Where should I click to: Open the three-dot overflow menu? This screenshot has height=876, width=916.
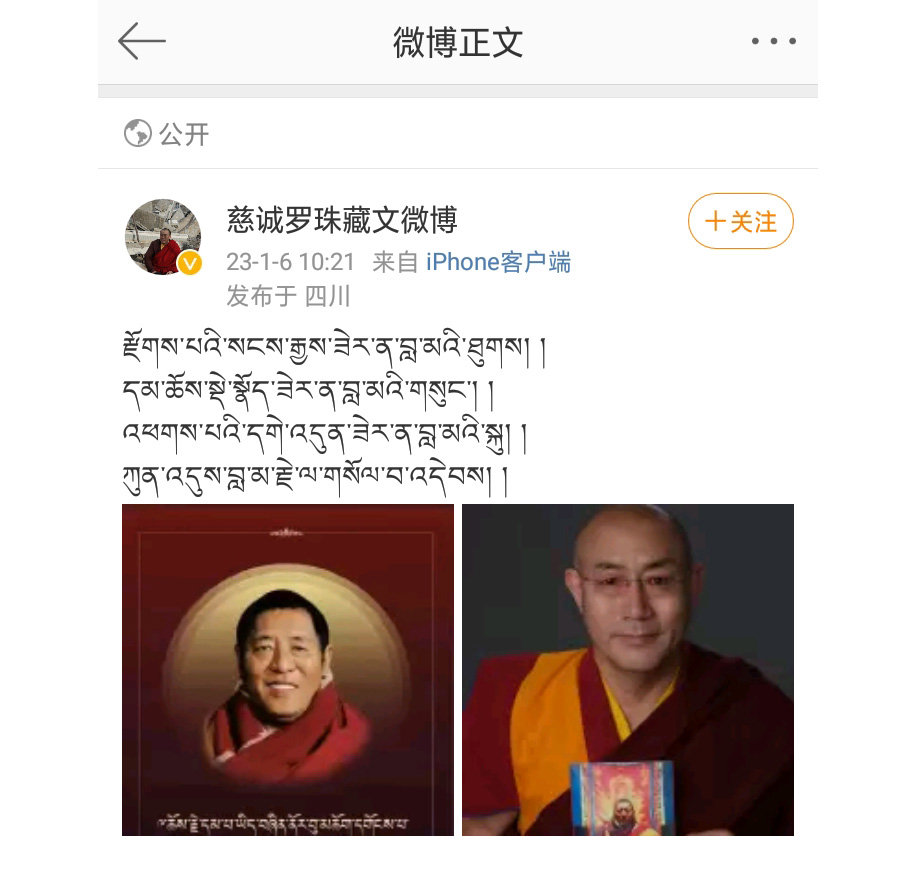click(773, 42)
